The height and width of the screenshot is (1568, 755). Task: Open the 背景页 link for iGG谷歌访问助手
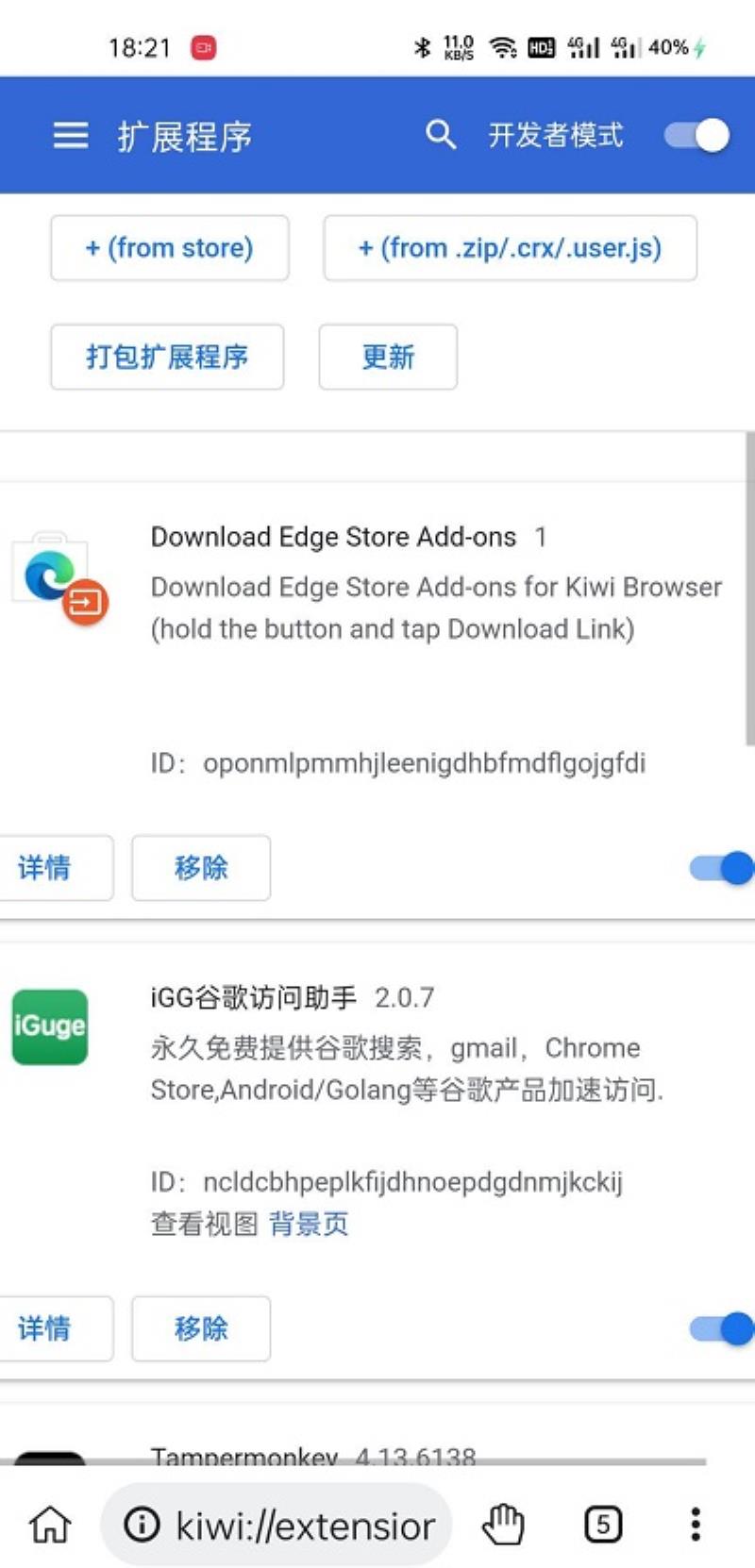pyautogui.click(x=309, y=1224)
